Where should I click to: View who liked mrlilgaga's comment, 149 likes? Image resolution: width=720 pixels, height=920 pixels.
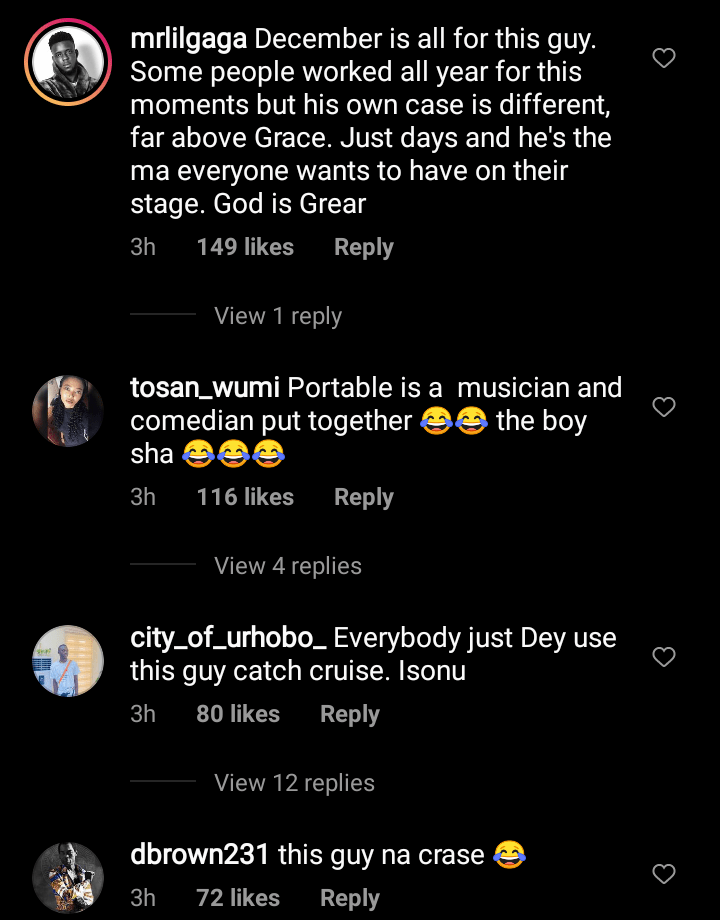pos(245,247)
